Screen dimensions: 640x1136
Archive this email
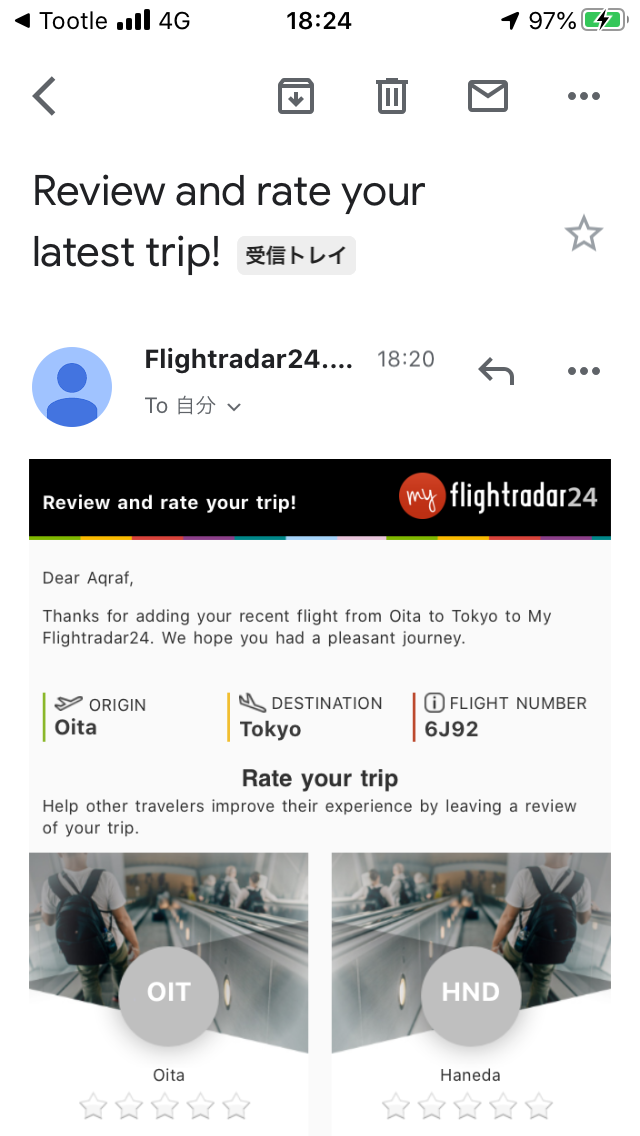click(x=295, y=96)
